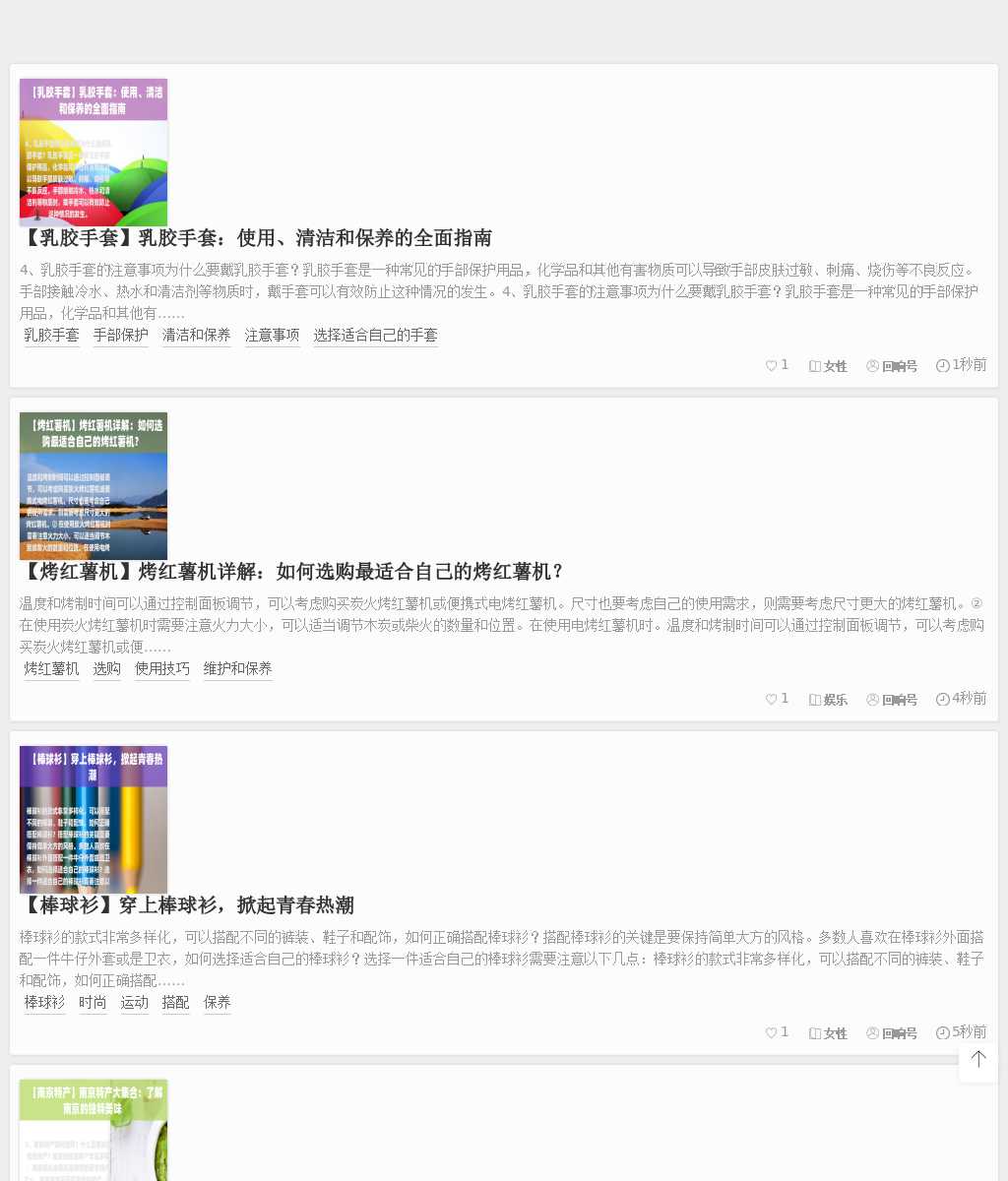Open the 棒球衫 article title
Screen dimensions: 1008x1181
[187, 905]
